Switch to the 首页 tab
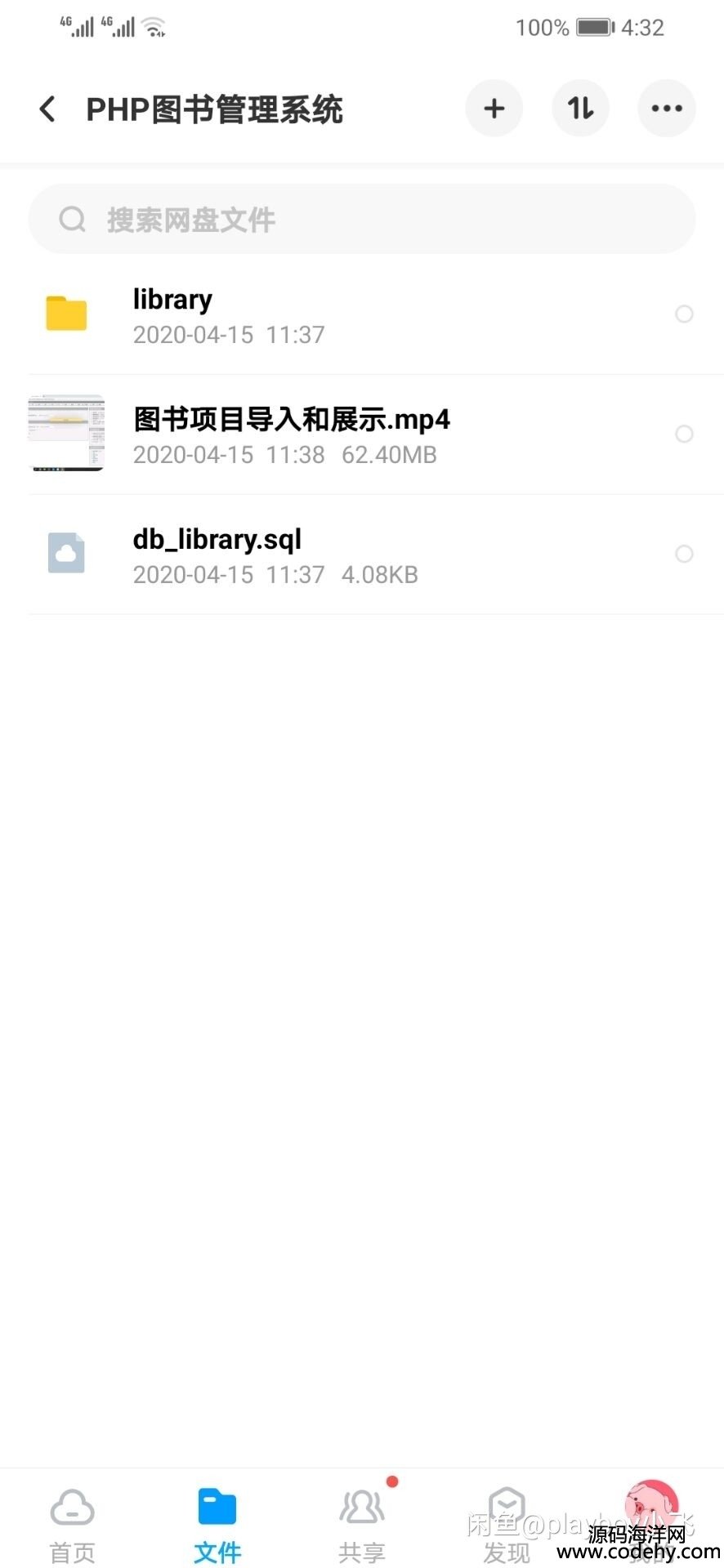The image size is (724, 1568). tap(73, 1523)
